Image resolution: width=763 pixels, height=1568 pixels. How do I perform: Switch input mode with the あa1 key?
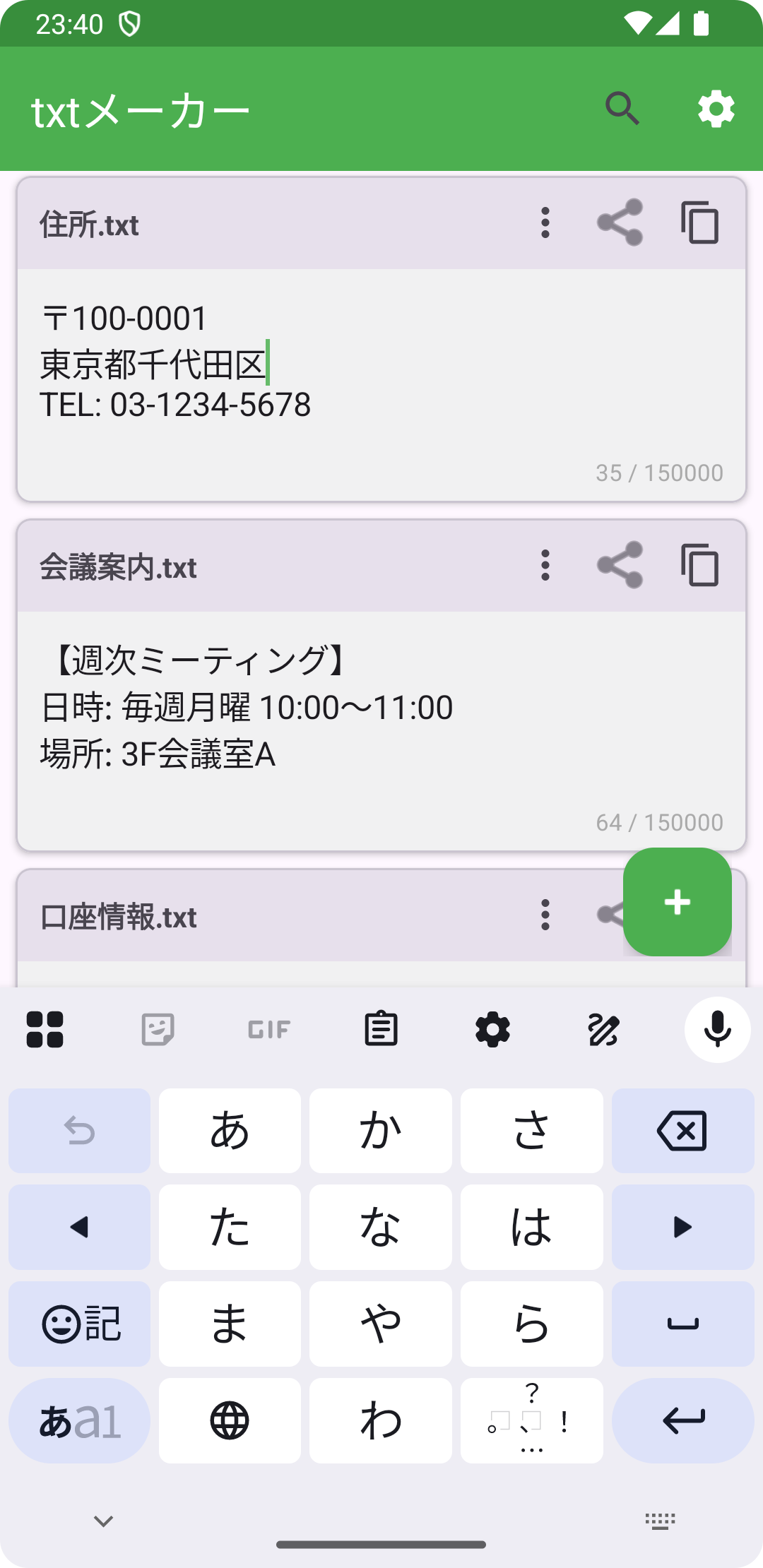(x=78, y=1420)
